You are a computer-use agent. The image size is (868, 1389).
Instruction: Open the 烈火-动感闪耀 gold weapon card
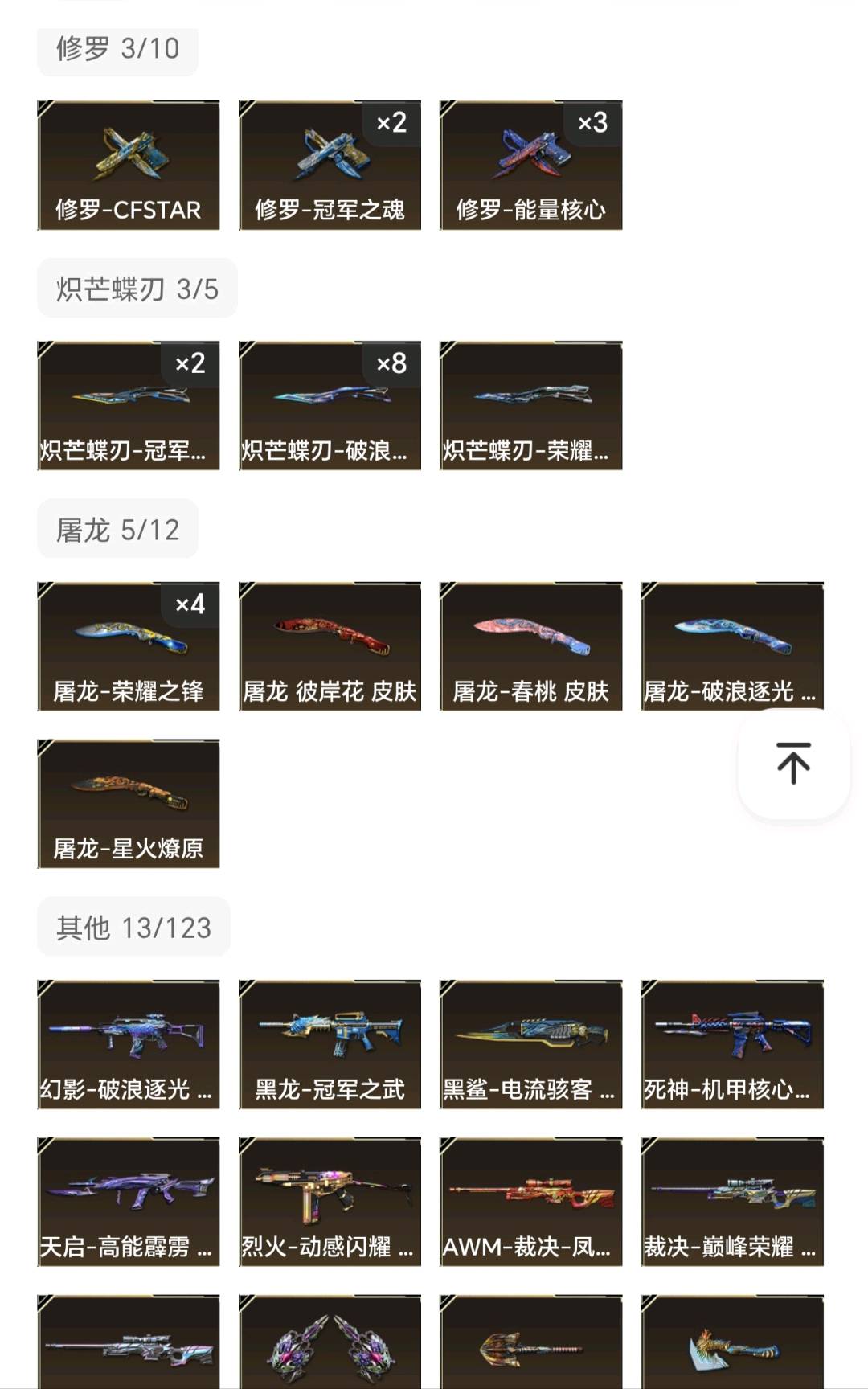[330, 1202]
